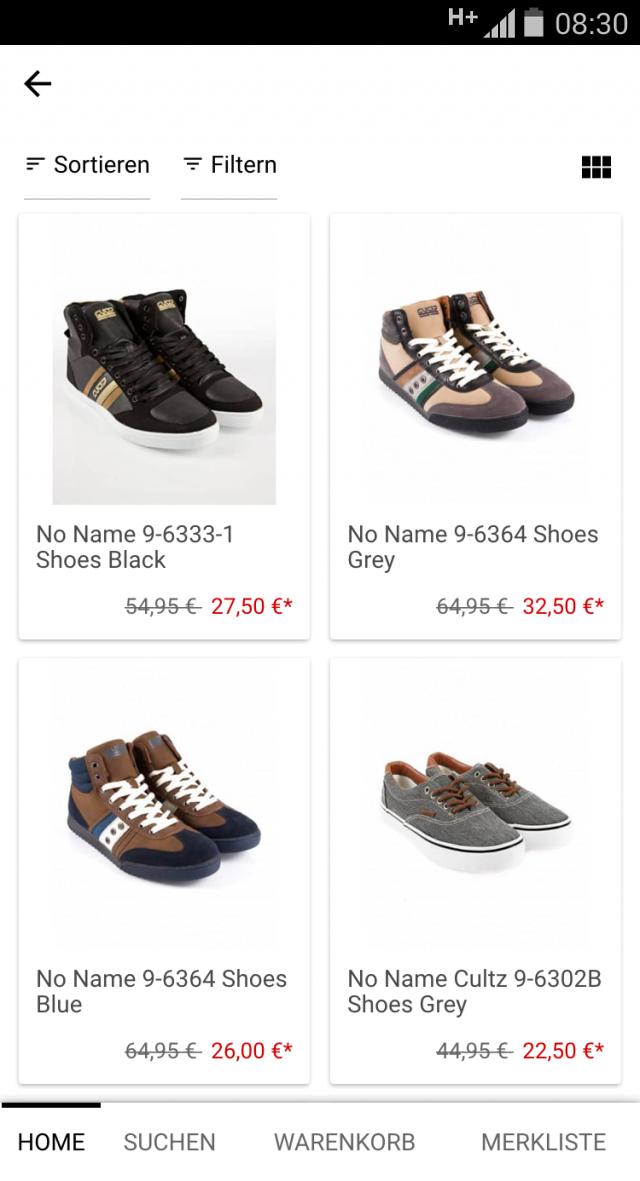This screenshot has width=640, height=1181.
Task: Open the Warenkorb tab
Action: tap(344, 1142)
